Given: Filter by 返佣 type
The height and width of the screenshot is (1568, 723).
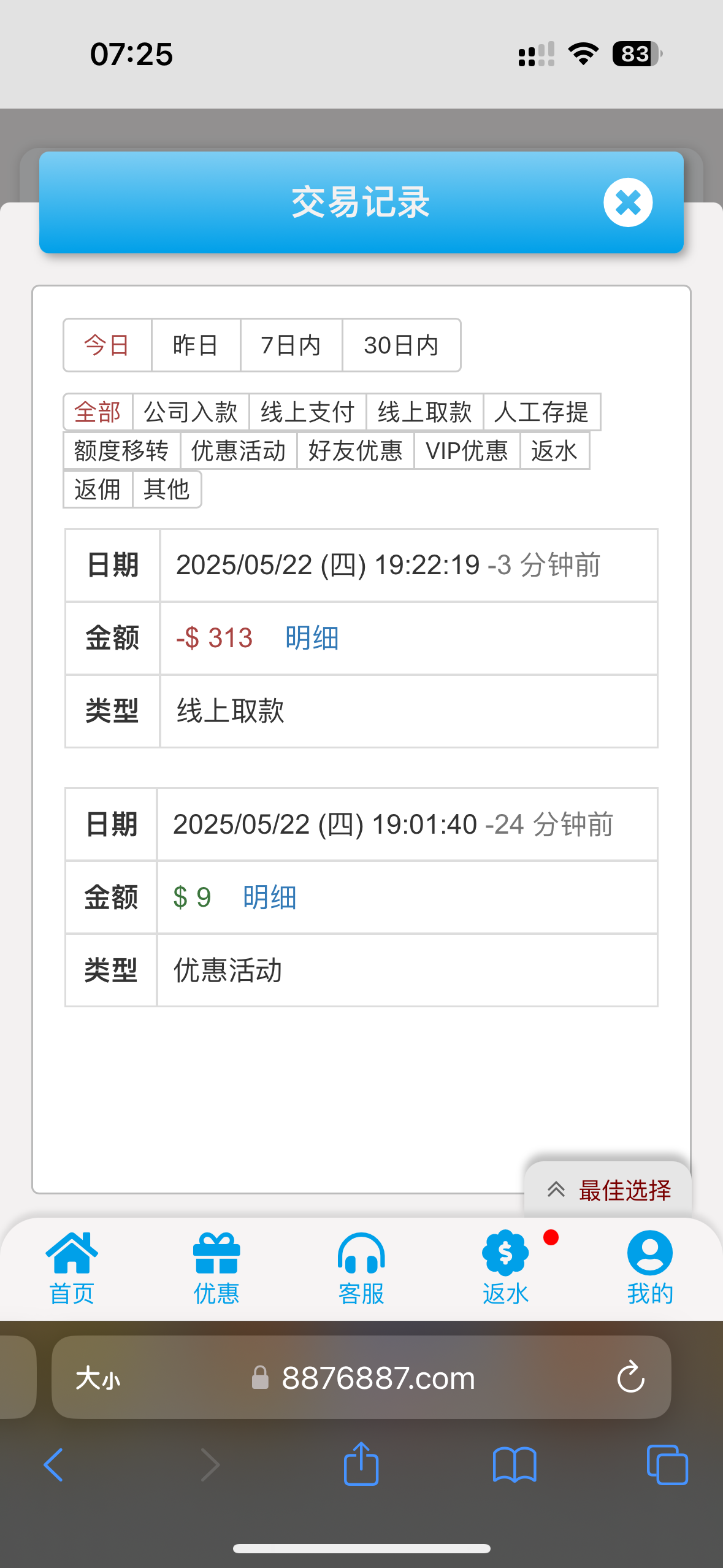Looking at the screenshot, I should [98, 490].
